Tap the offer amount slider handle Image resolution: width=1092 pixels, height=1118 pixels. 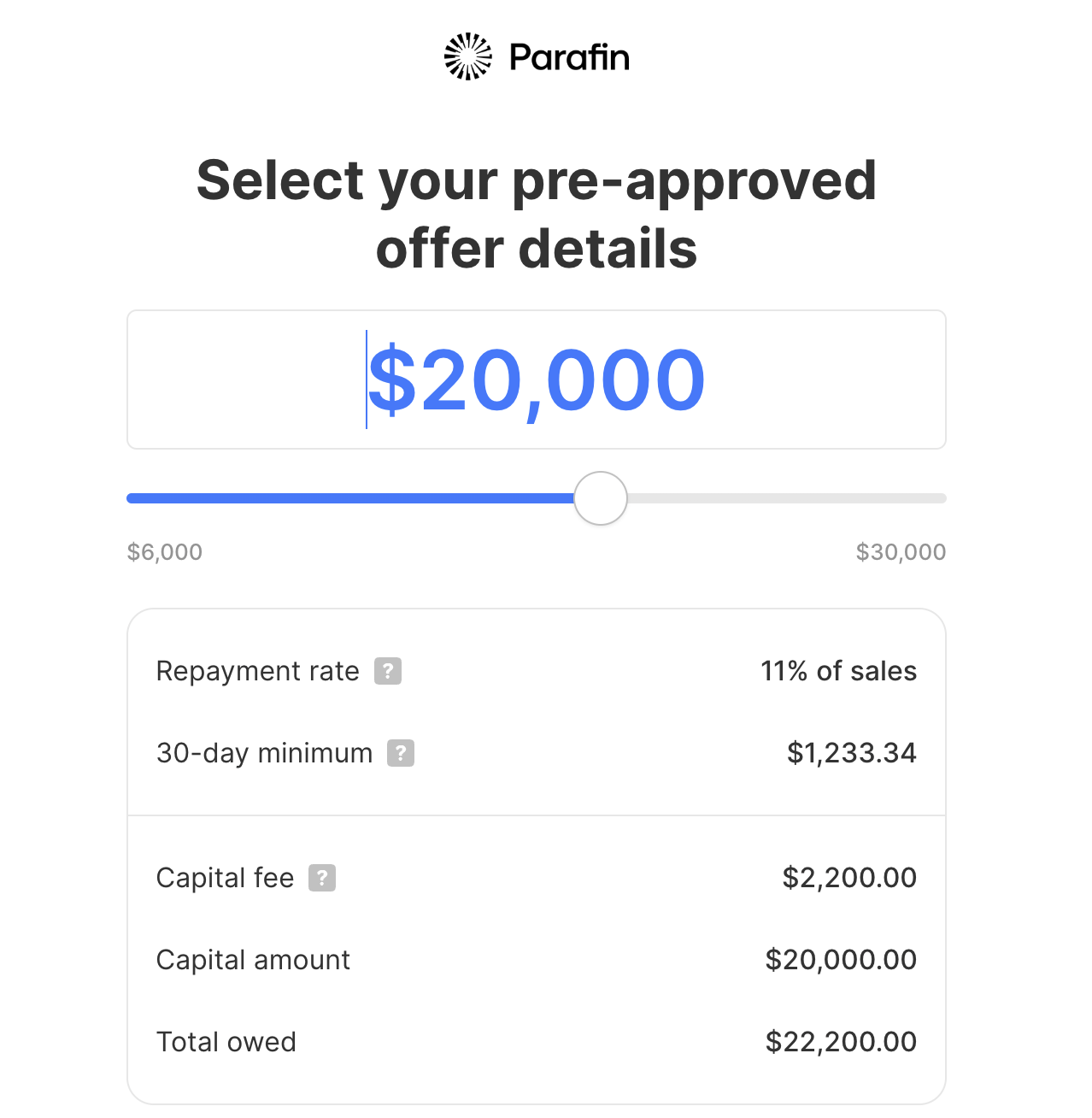click(601, 498)
